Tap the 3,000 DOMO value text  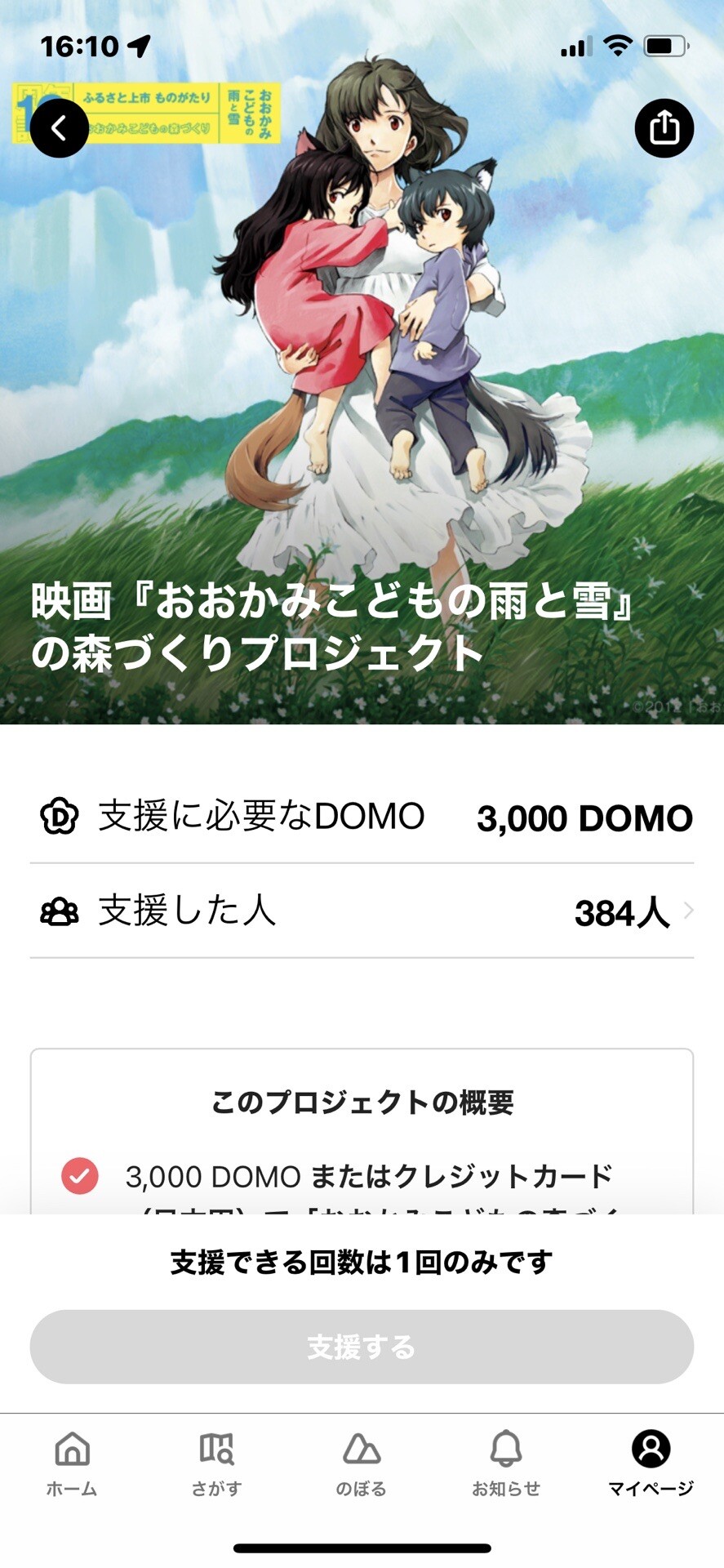click(583, 817)
